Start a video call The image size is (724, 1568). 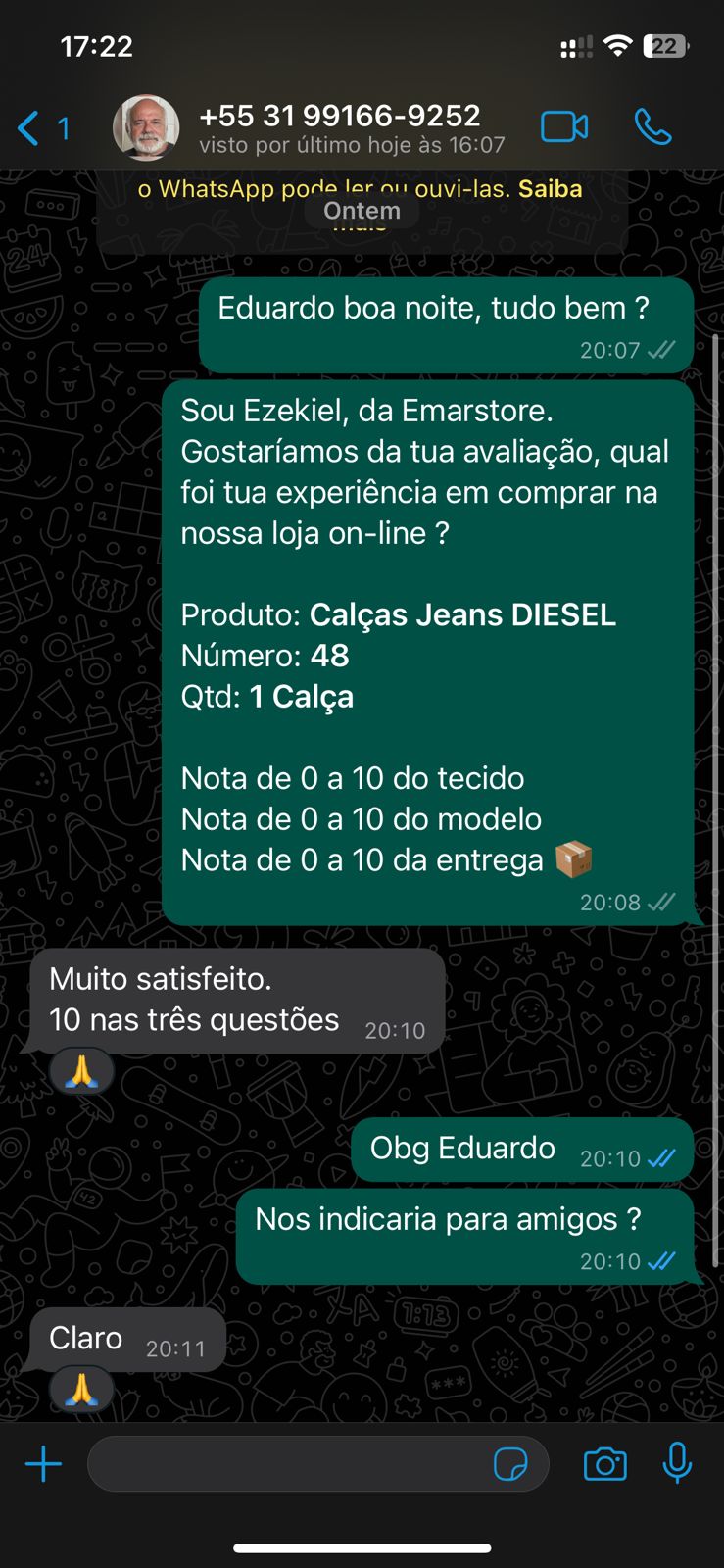click(564, 127)
